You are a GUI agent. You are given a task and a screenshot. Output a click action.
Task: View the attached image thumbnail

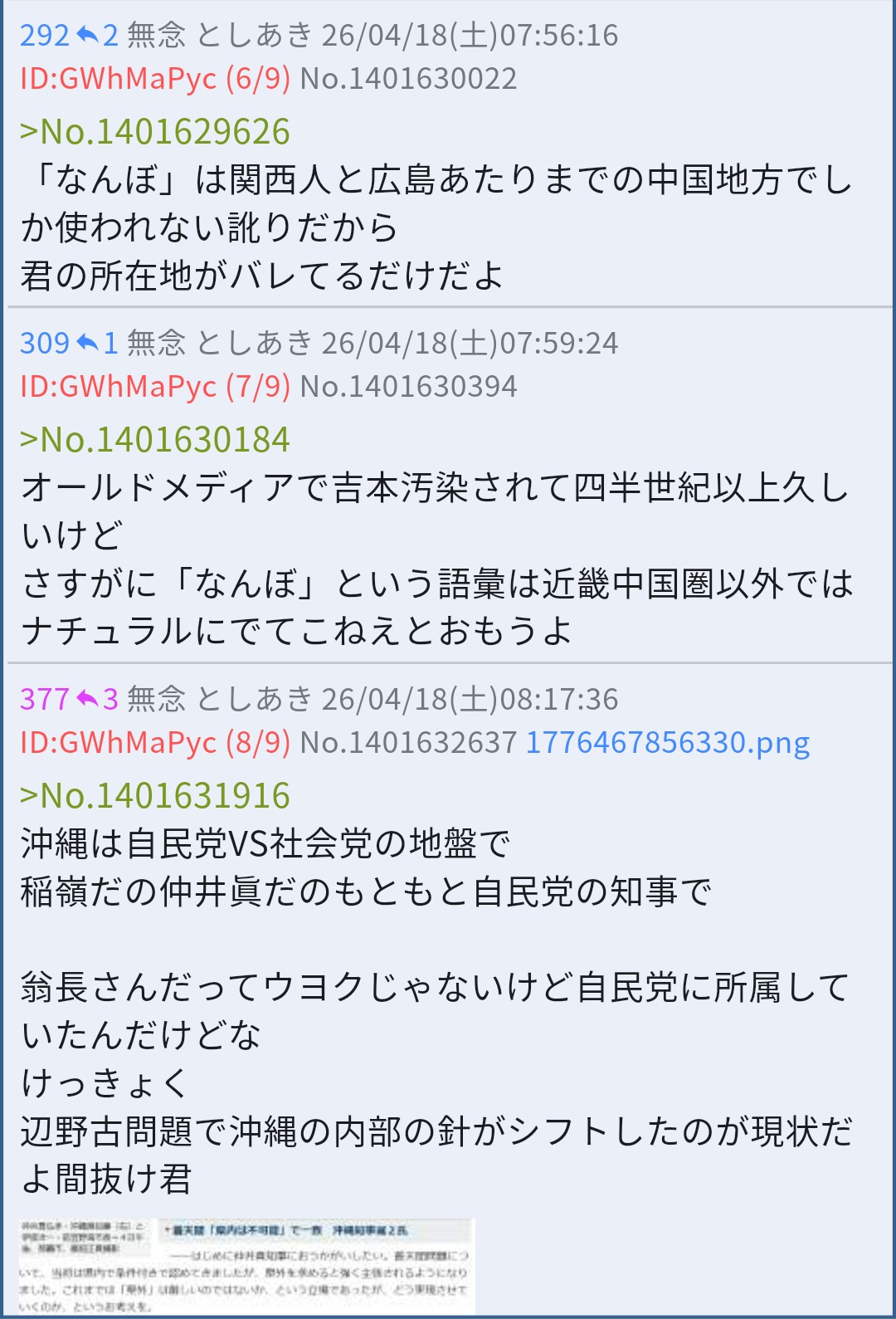246,1266
